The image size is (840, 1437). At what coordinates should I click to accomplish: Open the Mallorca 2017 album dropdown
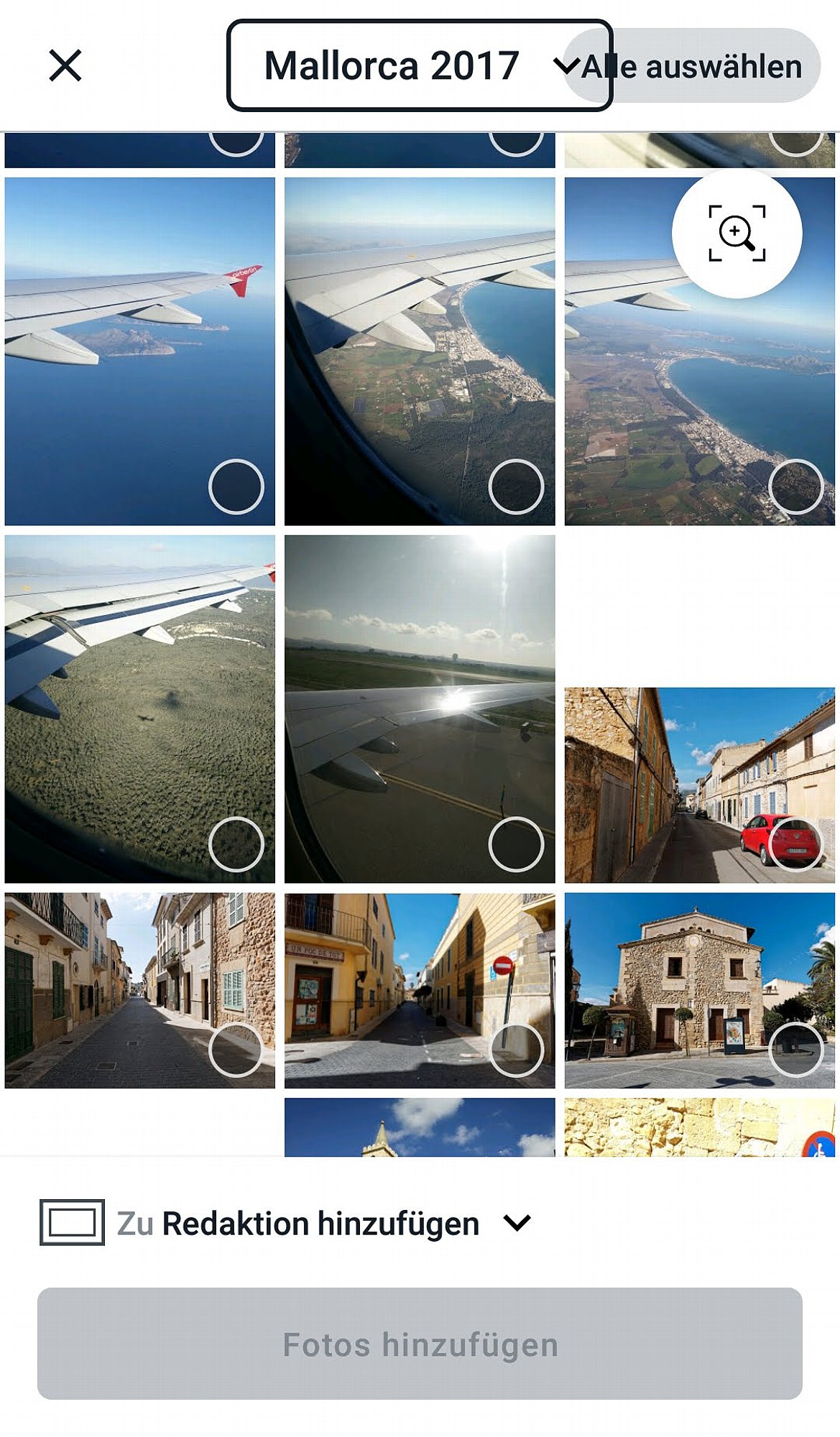click(420, 65)
